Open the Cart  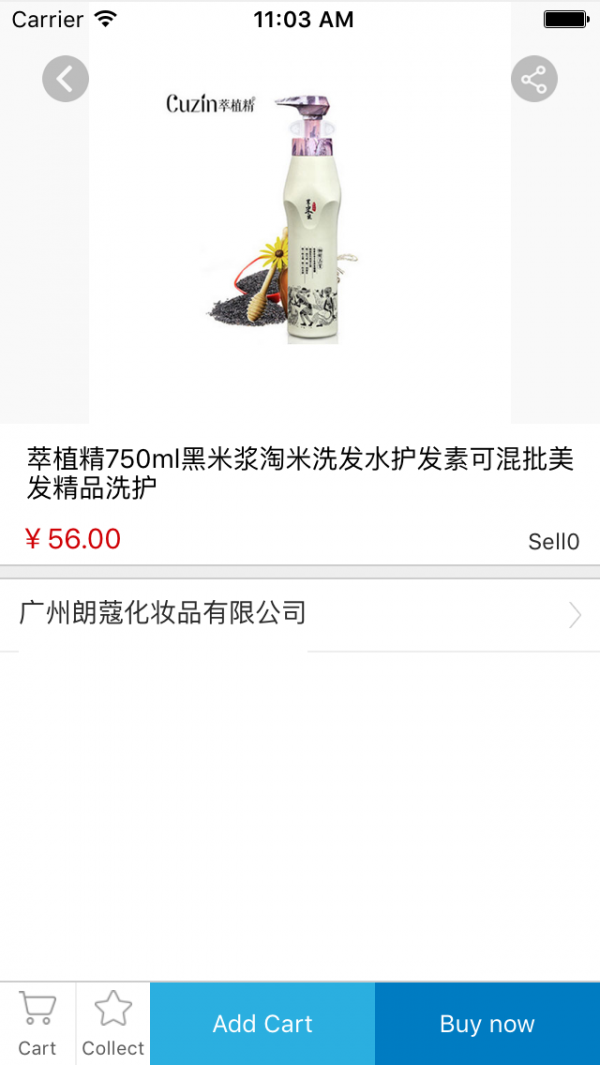[37, 1023]
